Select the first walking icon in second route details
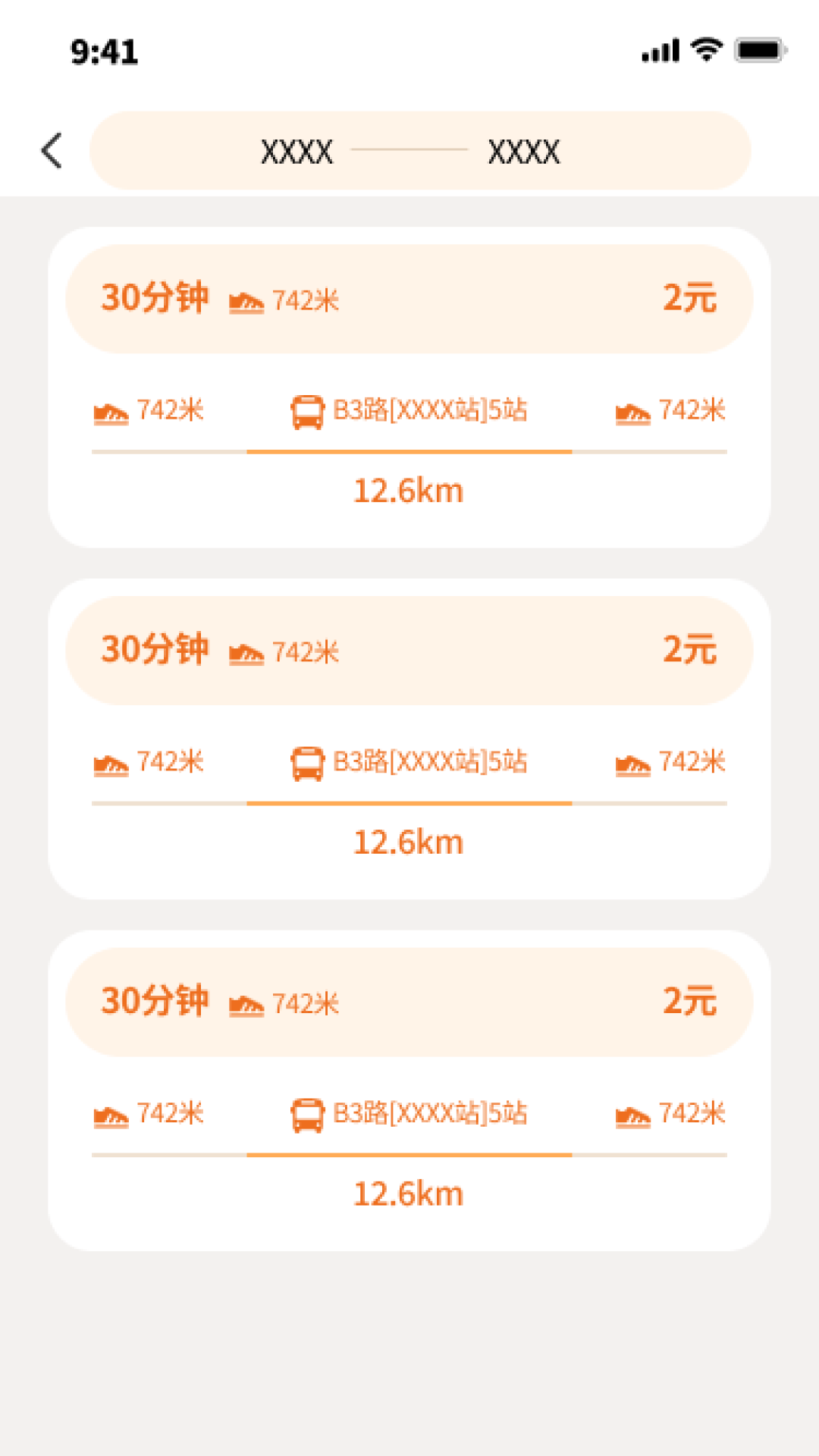This screenshot has height=1456, width=819. pyautogui.click(x=111, y=764)
